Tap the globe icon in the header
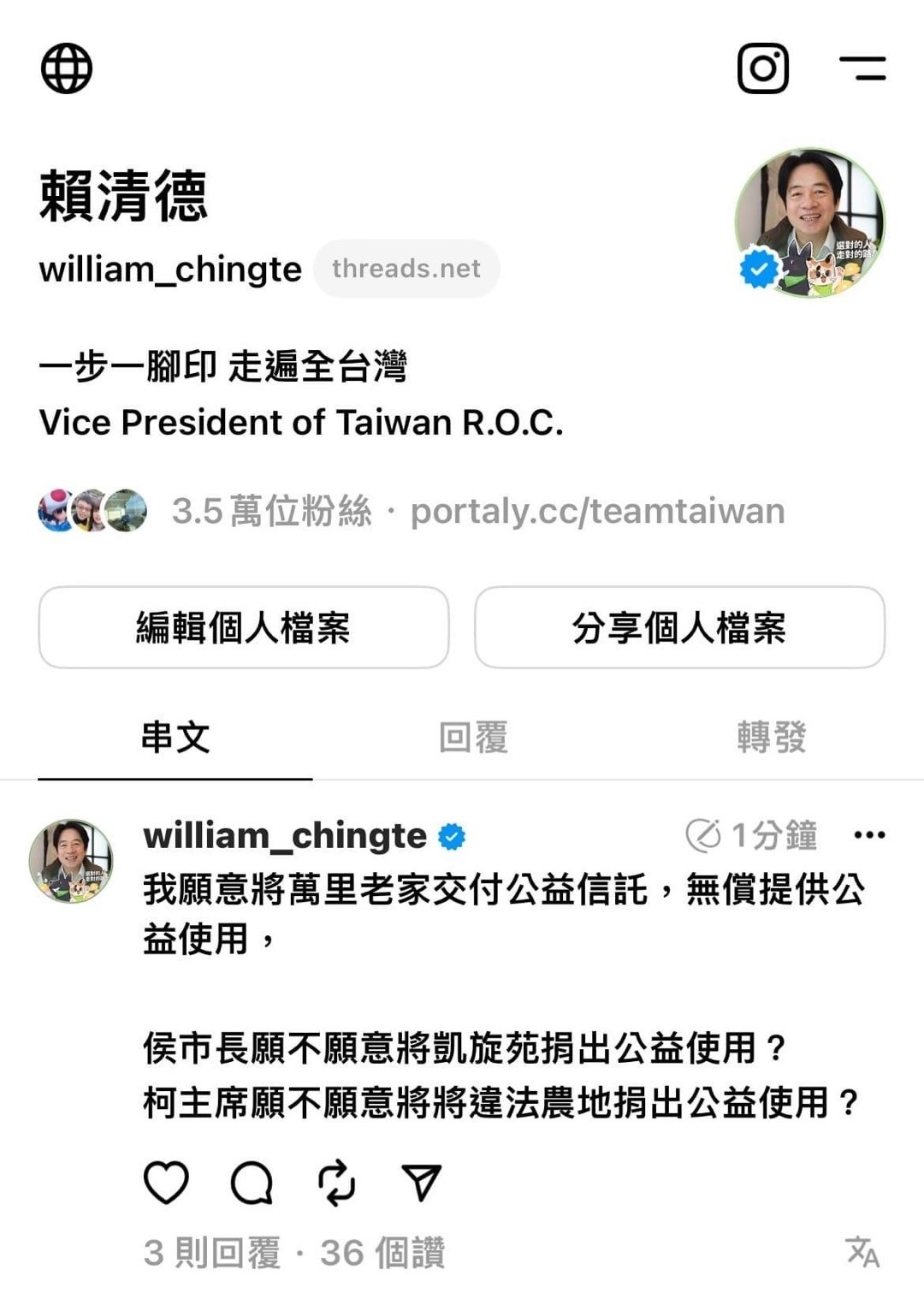This screenshot has height=1299, width=924. click(x=67, y=68)
